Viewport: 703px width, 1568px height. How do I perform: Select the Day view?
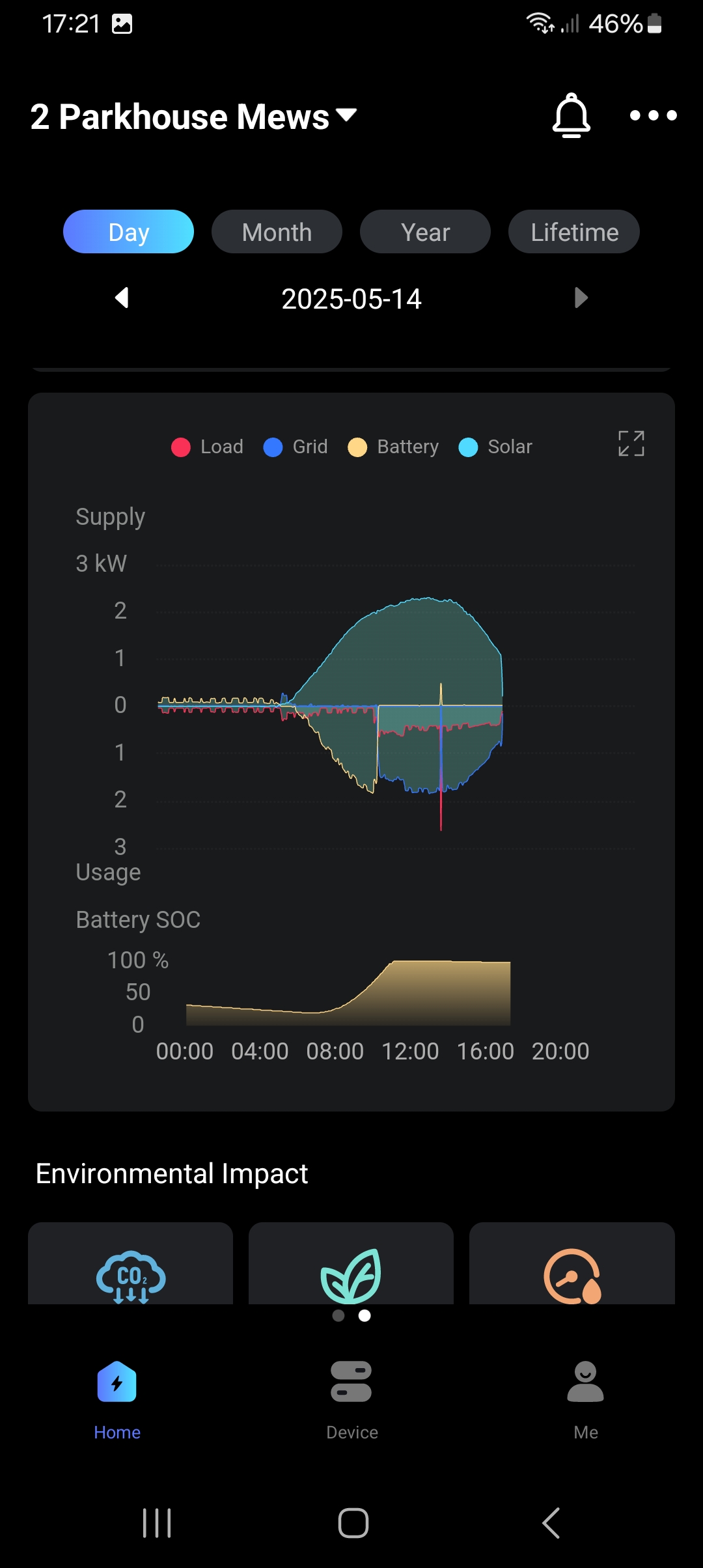coord(128,232)
